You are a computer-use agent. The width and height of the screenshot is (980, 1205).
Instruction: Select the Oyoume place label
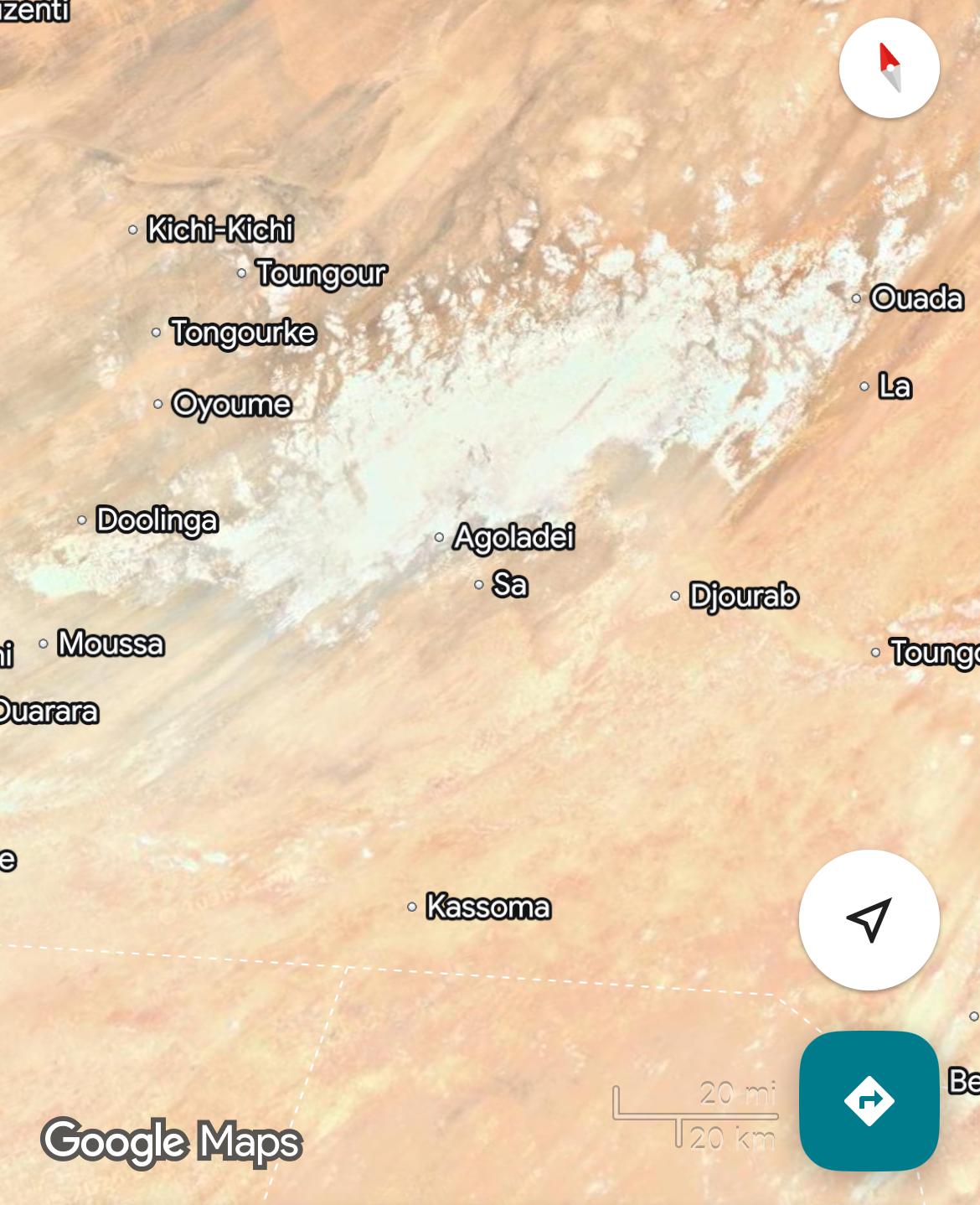(231, 404)
